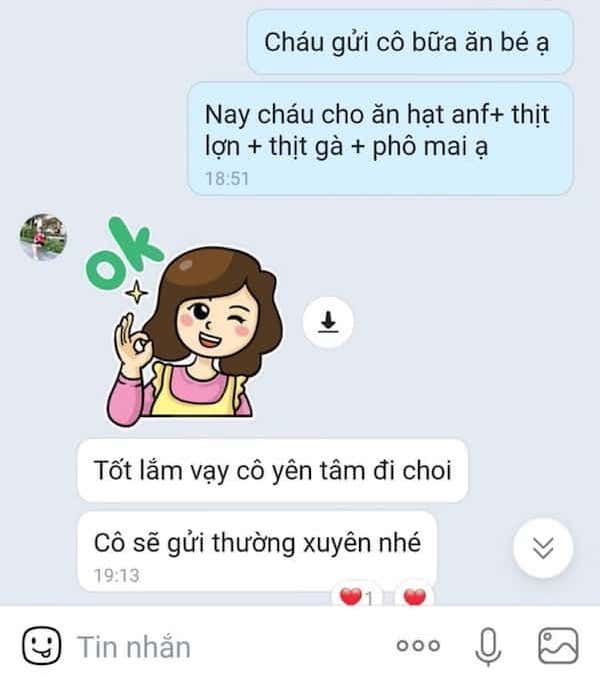
Task: Open the sticker and emoji picker
Action: point(40,647)
